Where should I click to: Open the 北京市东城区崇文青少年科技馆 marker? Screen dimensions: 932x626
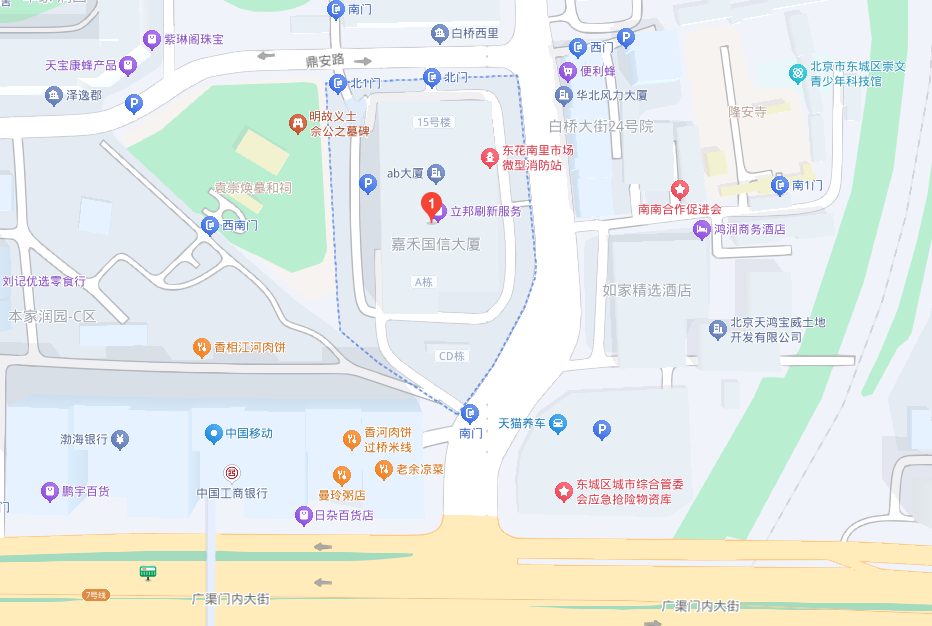click(x=797, y=73)
